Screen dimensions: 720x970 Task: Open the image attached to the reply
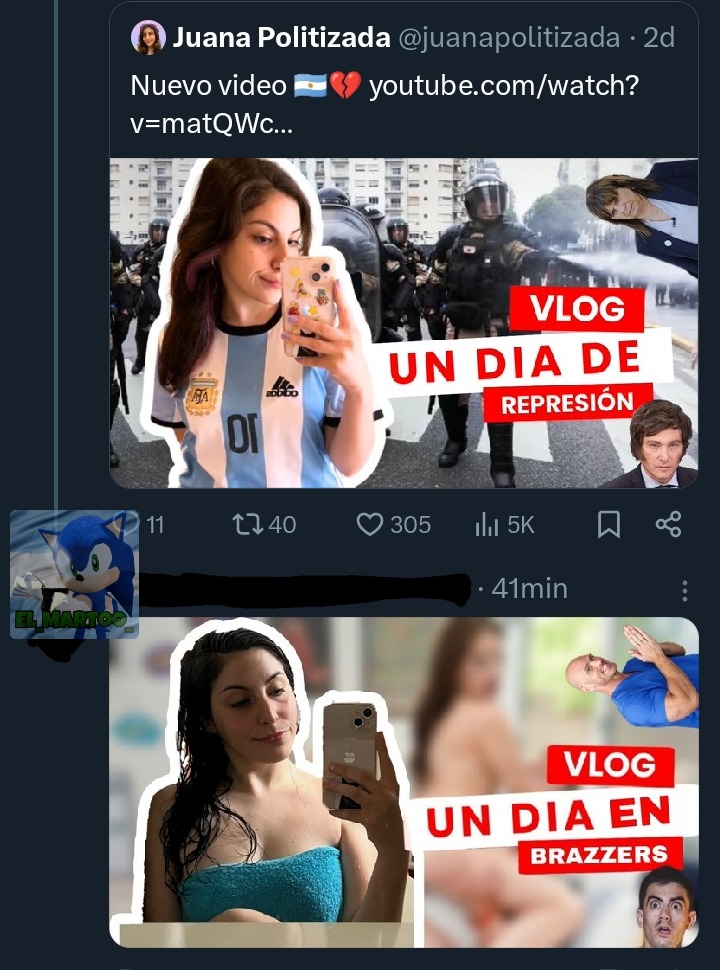403,782
